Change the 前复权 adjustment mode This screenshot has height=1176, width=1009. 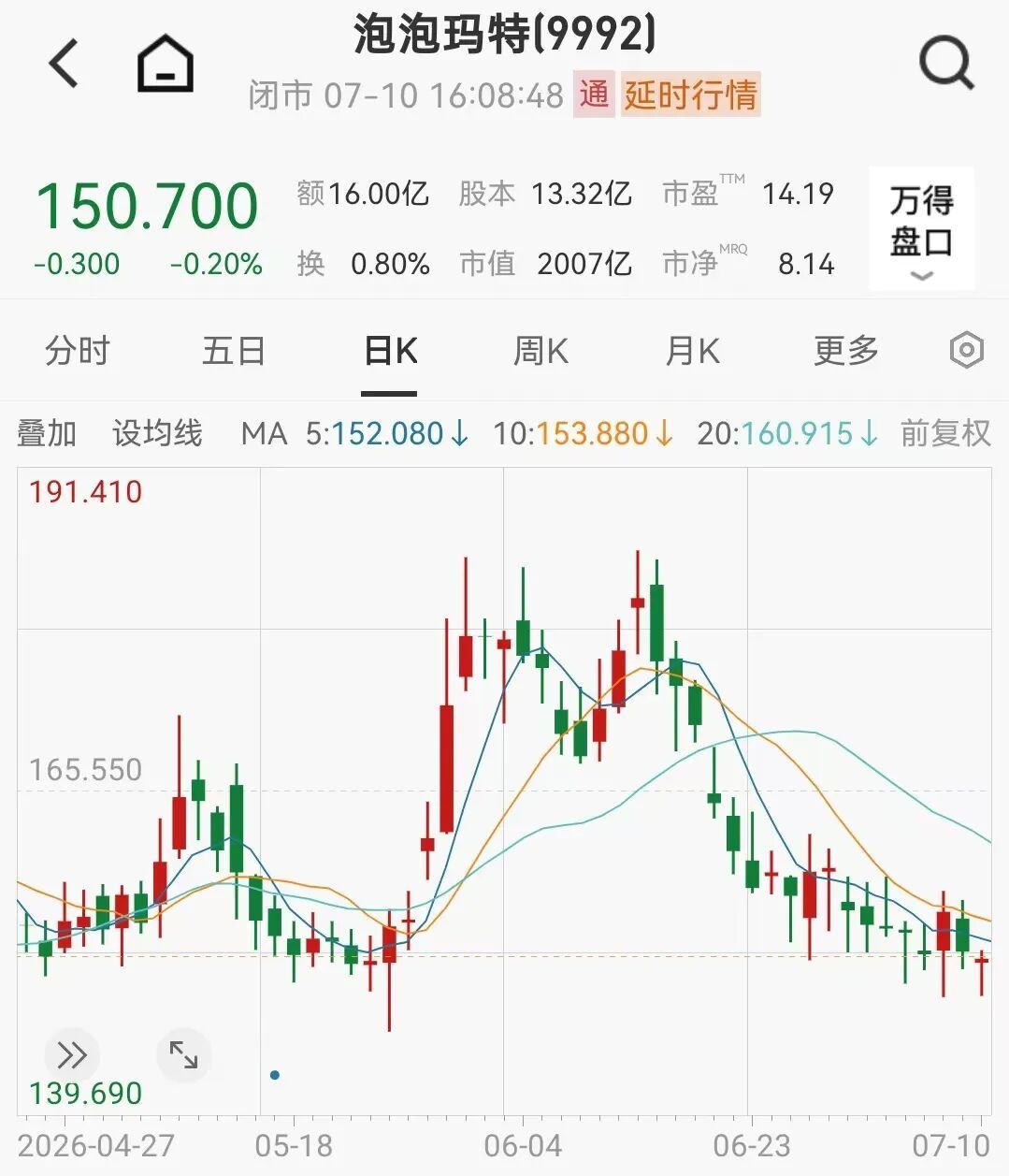945,433
